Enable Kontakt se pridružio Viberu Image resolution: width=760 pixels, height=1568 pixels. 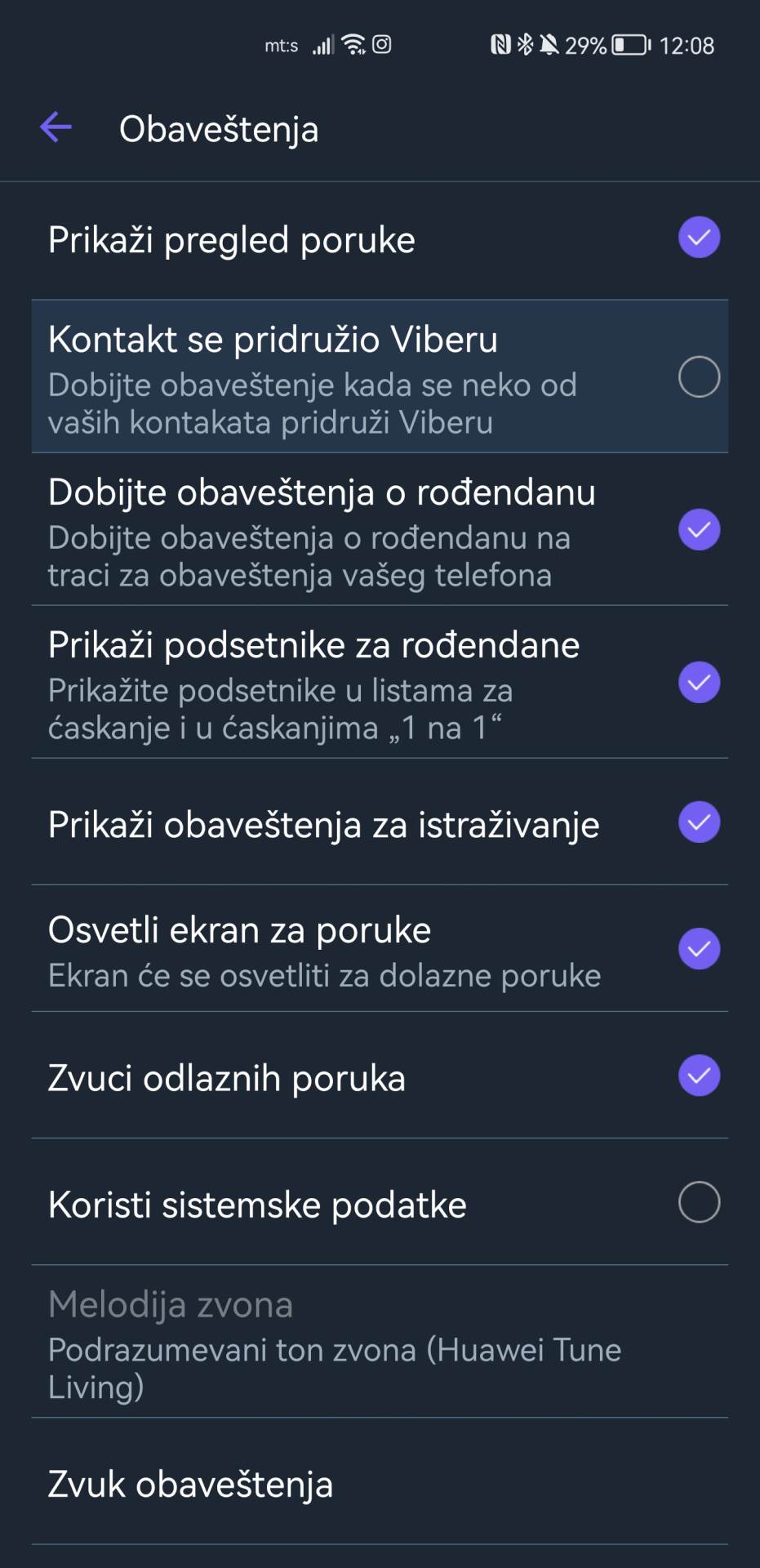699,376
